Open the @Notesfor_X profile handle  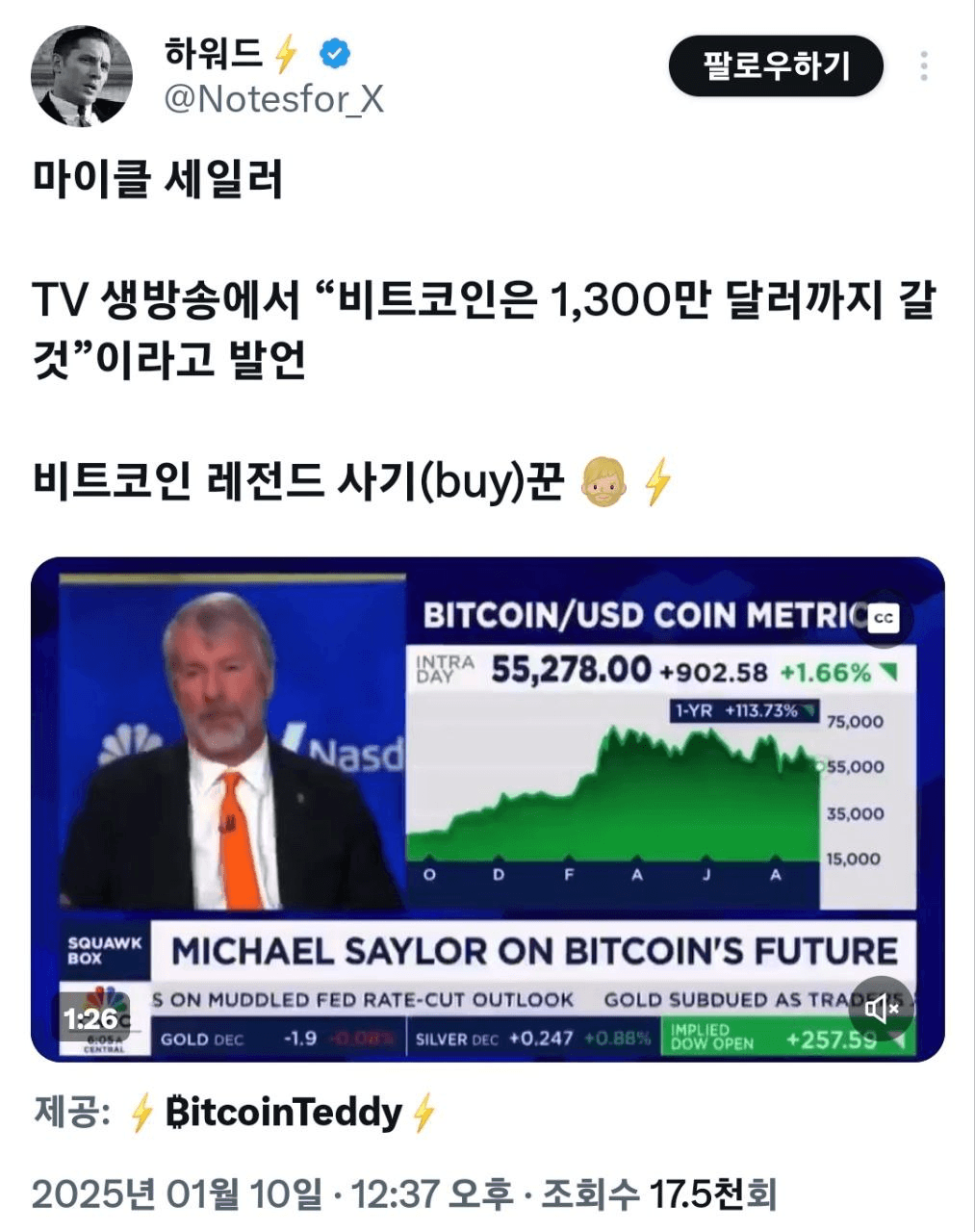click(274, 99)
